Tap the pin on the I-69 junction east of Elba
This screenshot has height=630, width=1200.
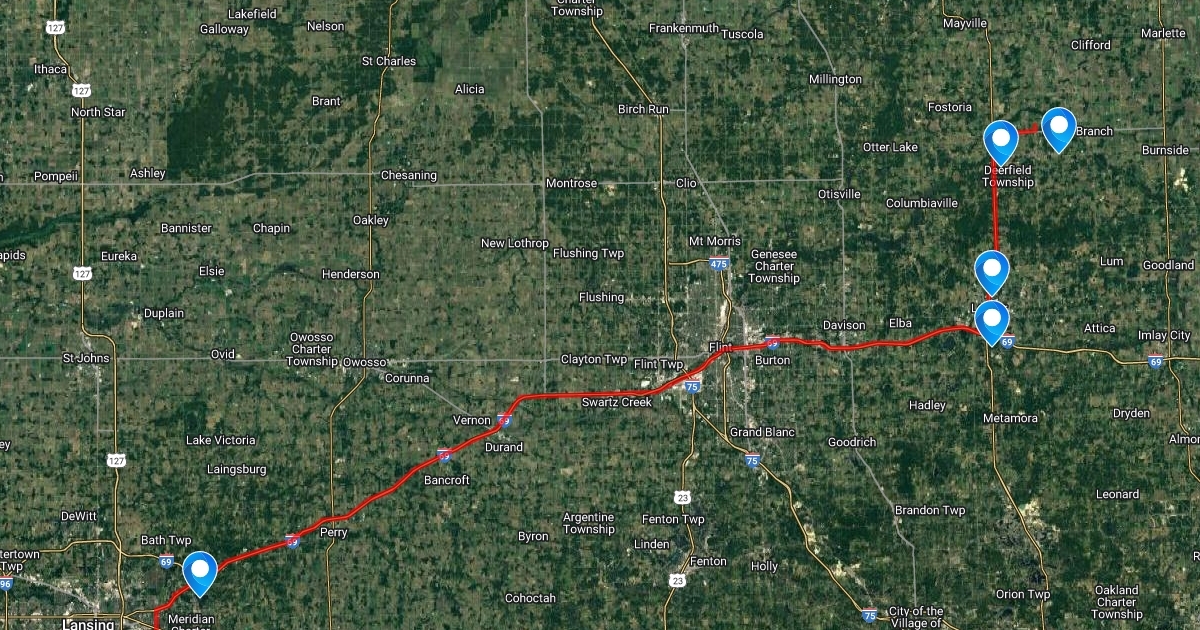point(992,324)
